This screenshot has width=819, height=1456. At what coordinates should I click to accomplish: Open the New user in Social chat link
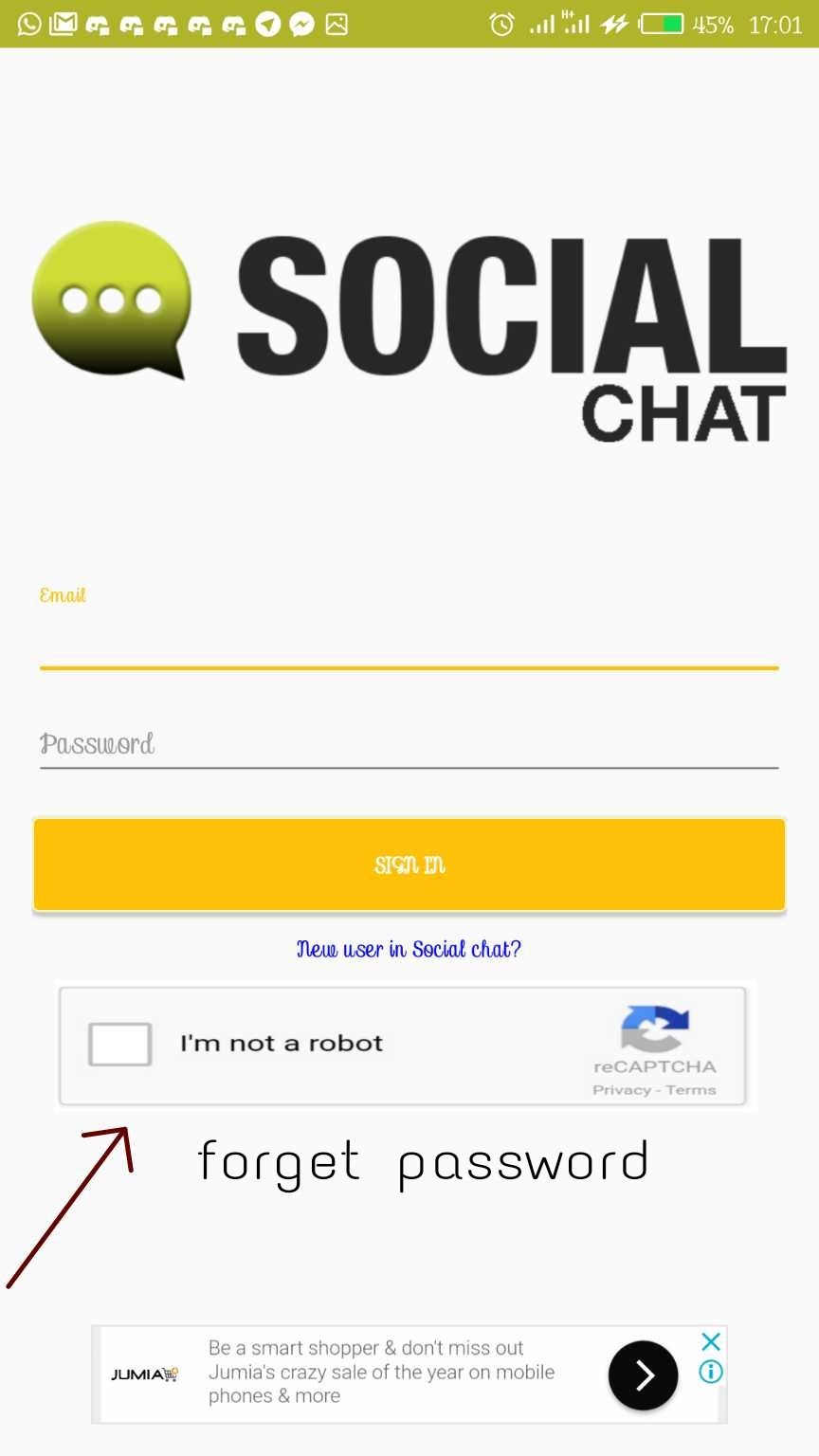pyautogui.click(x=409, y=949)
